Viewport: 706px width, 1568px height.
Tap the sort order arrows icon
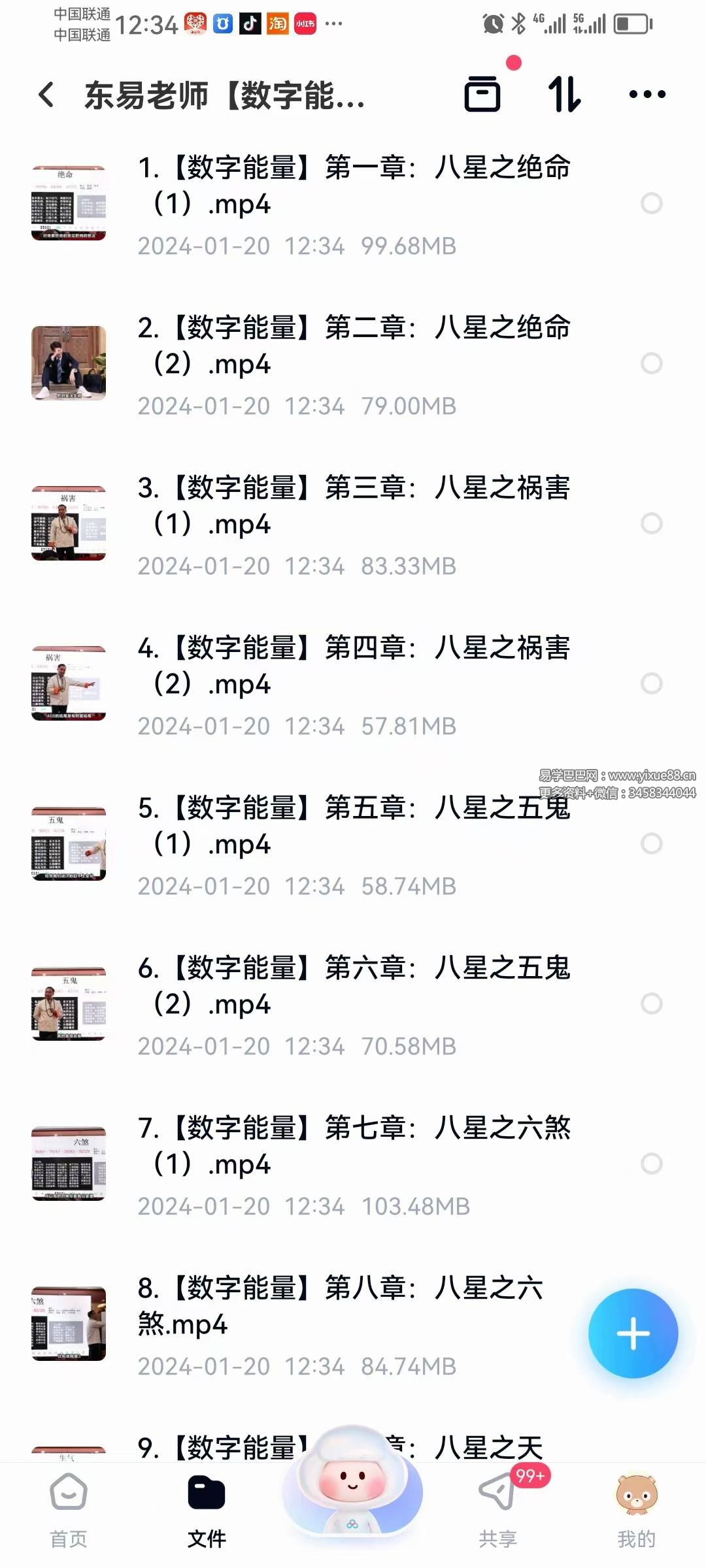point(565,95)
